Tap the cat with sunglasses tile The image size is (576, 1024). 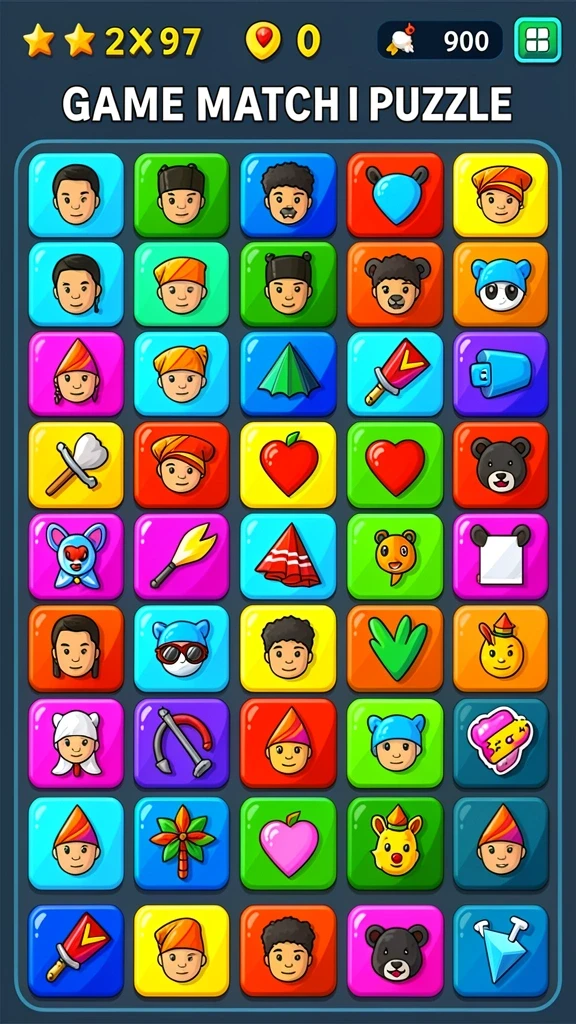point(182,648)
